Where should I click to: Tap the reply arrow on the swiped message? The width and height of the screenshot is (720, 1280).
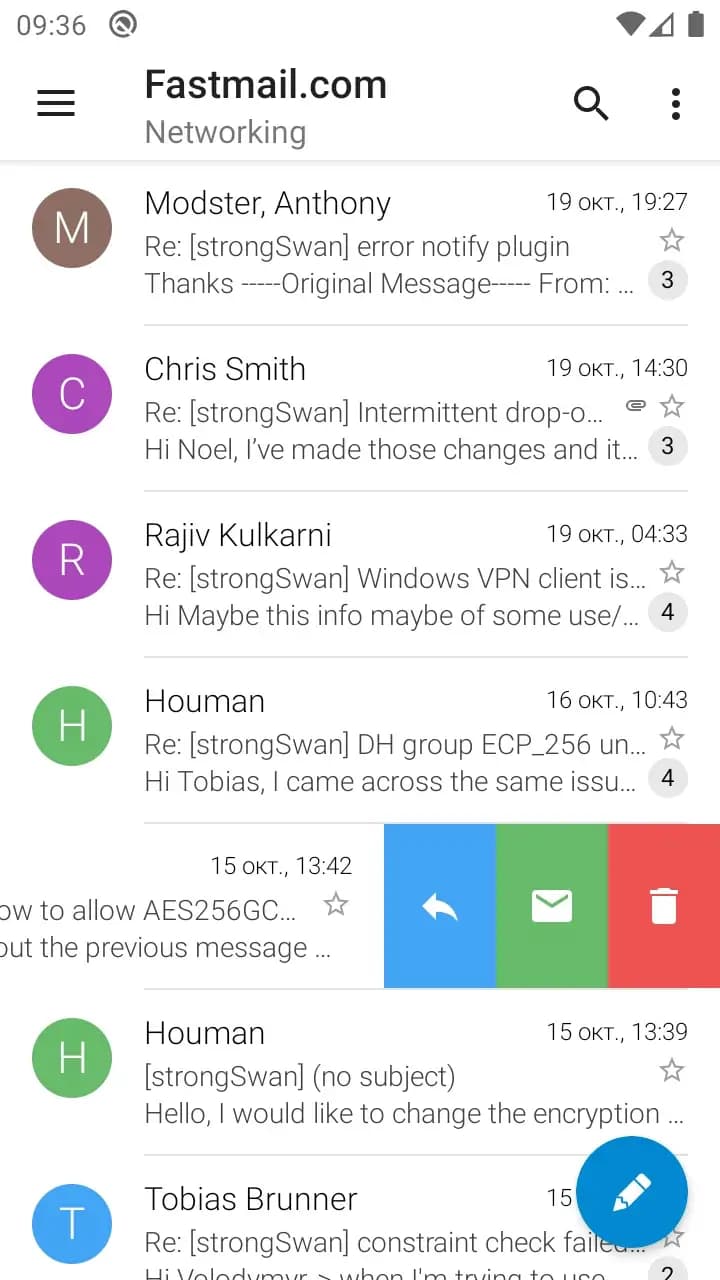(x=439, y=905)
